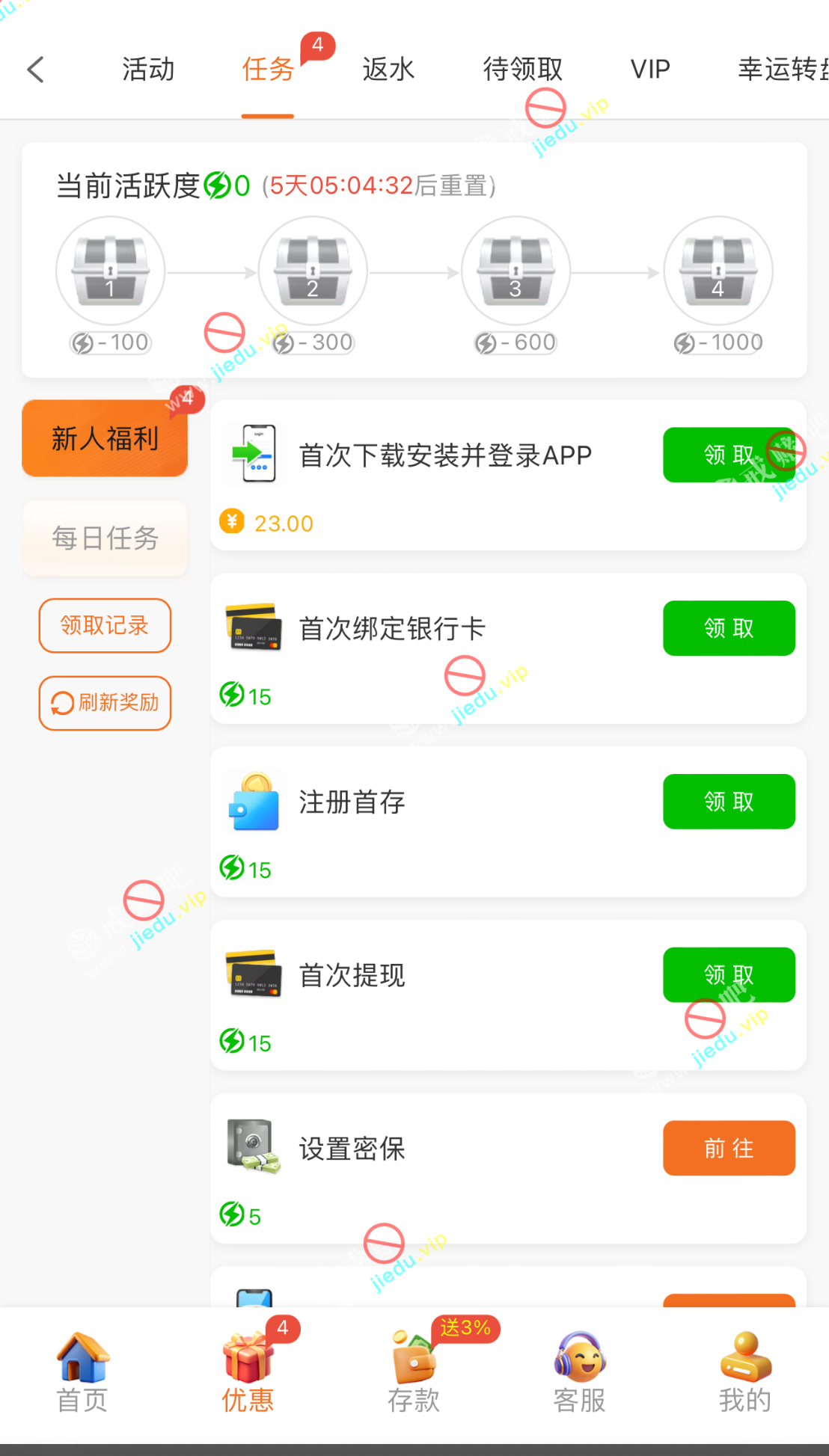Tap treasure chest 1 for 100 activity
This screenshot has height=1456, width=829.
point(111,271)
